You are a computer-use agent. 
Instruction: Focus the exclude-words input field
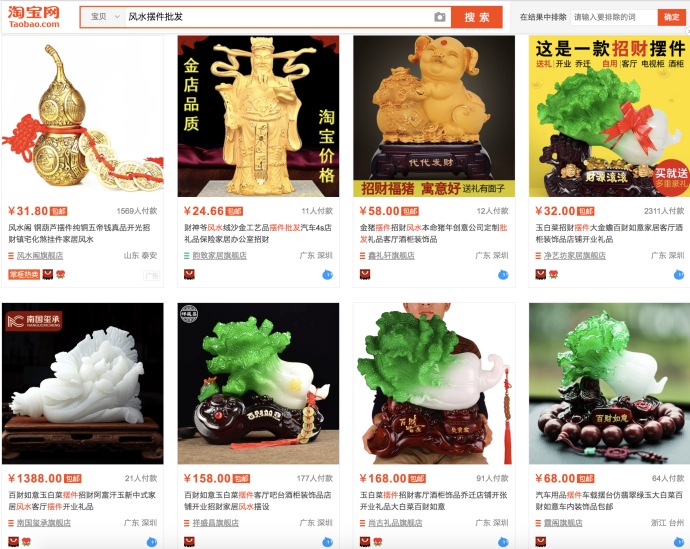pyautogui.click(x=612, y=17)
